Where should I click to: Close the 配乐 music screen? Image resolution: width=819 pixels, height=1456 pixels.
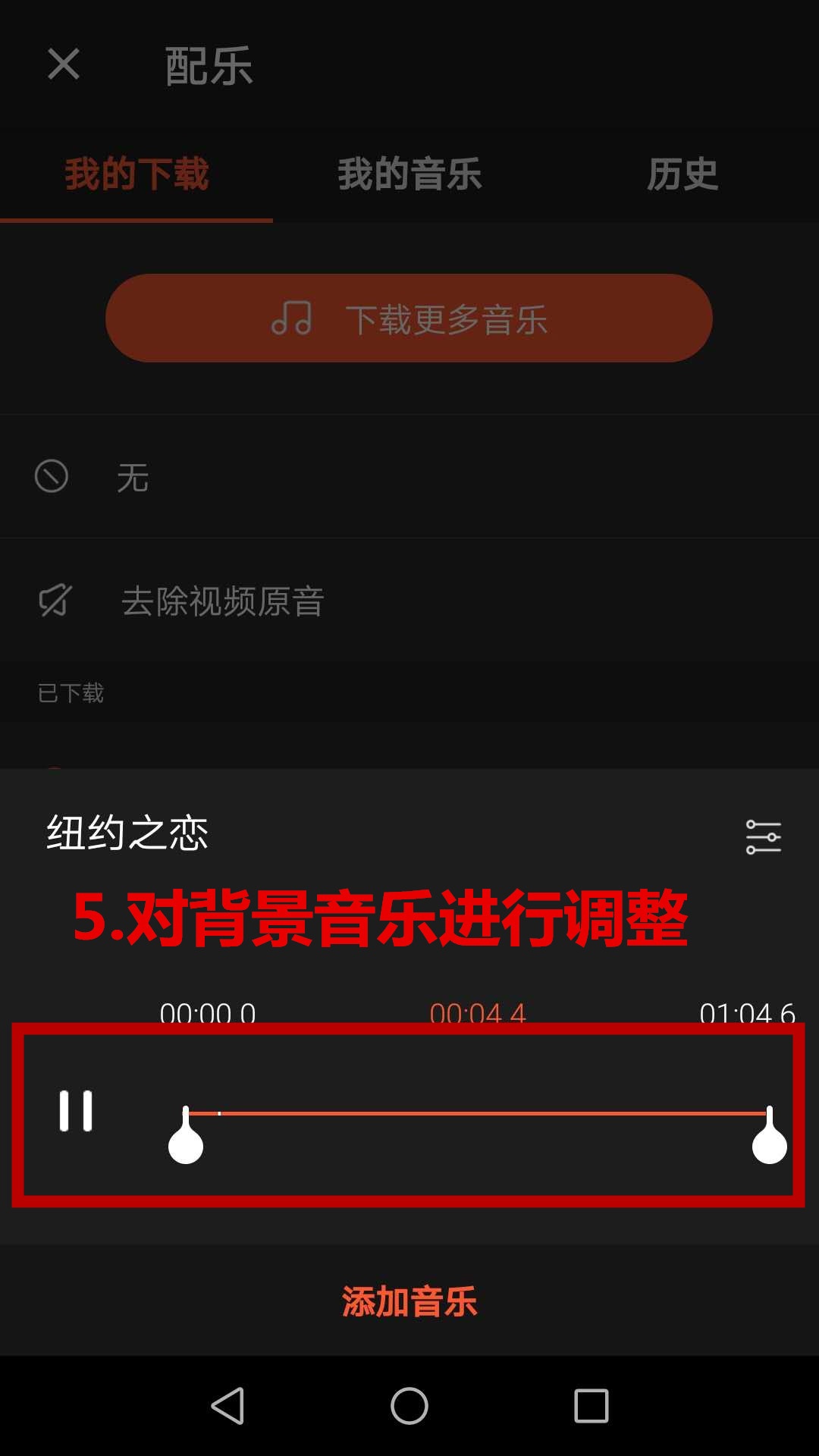64,64
